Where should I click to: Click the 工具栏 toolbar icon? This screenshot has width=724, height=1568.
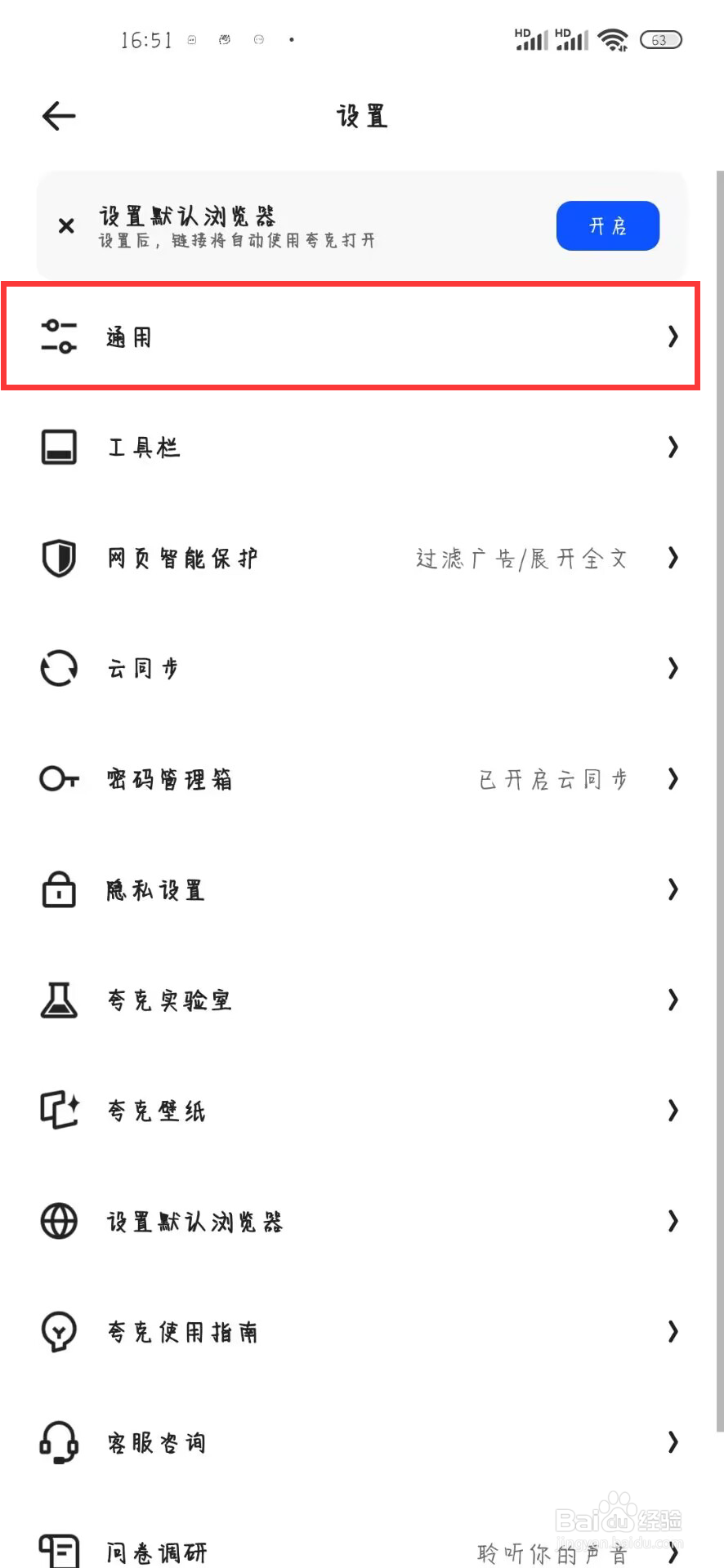point(58,447)
